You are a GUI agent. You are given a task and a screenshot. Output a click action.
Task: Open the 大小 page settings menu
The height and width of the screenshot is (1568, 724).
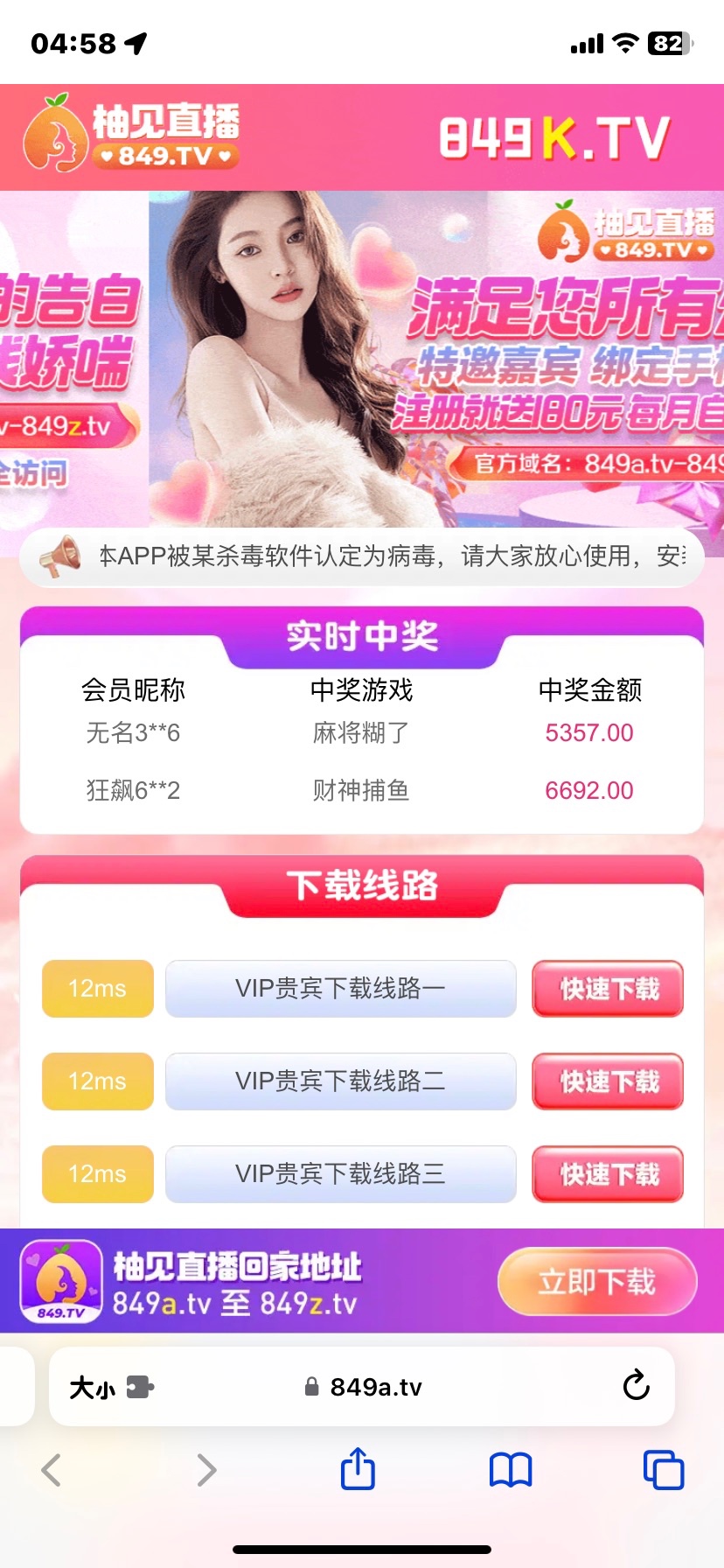[110, 1387]
